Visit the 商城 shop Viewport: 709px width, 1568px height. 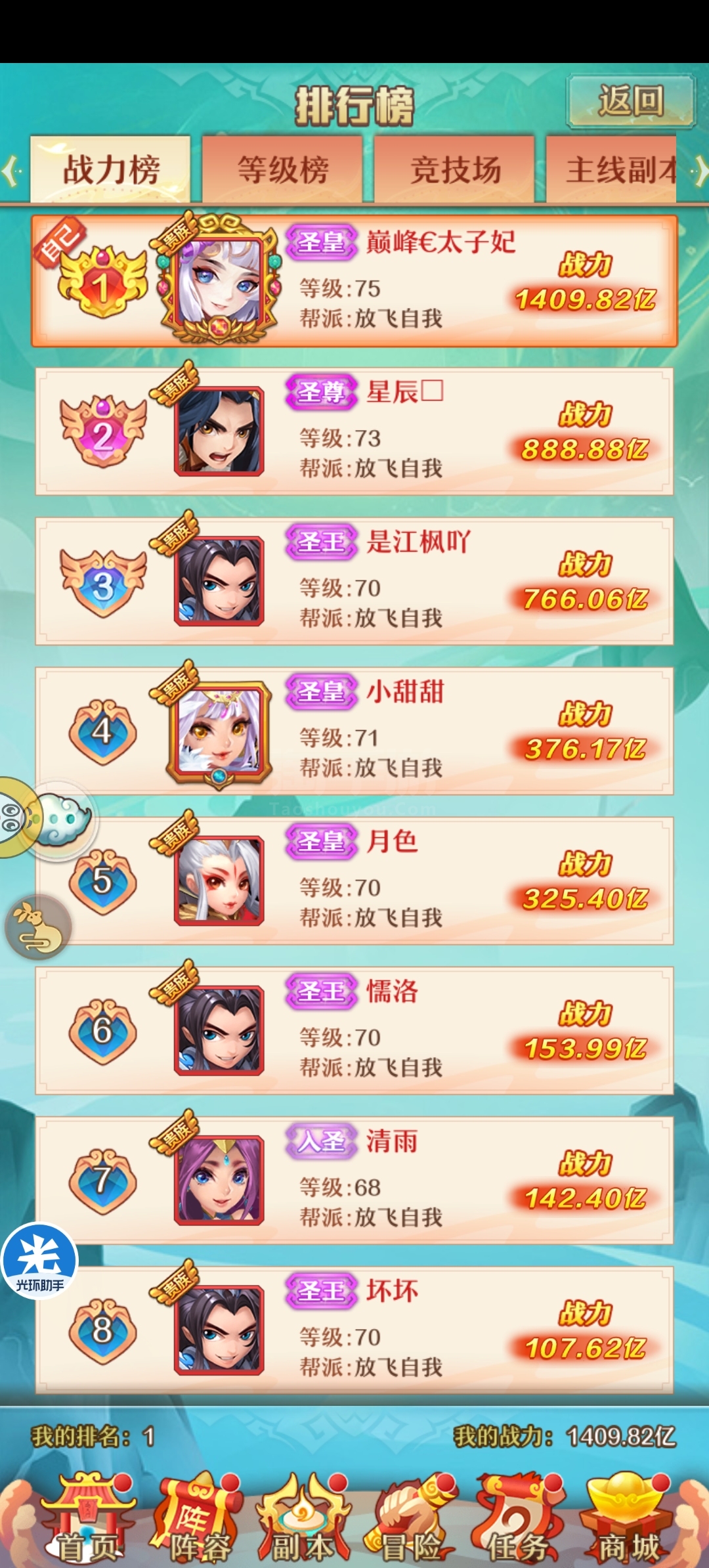point(628,1517)
